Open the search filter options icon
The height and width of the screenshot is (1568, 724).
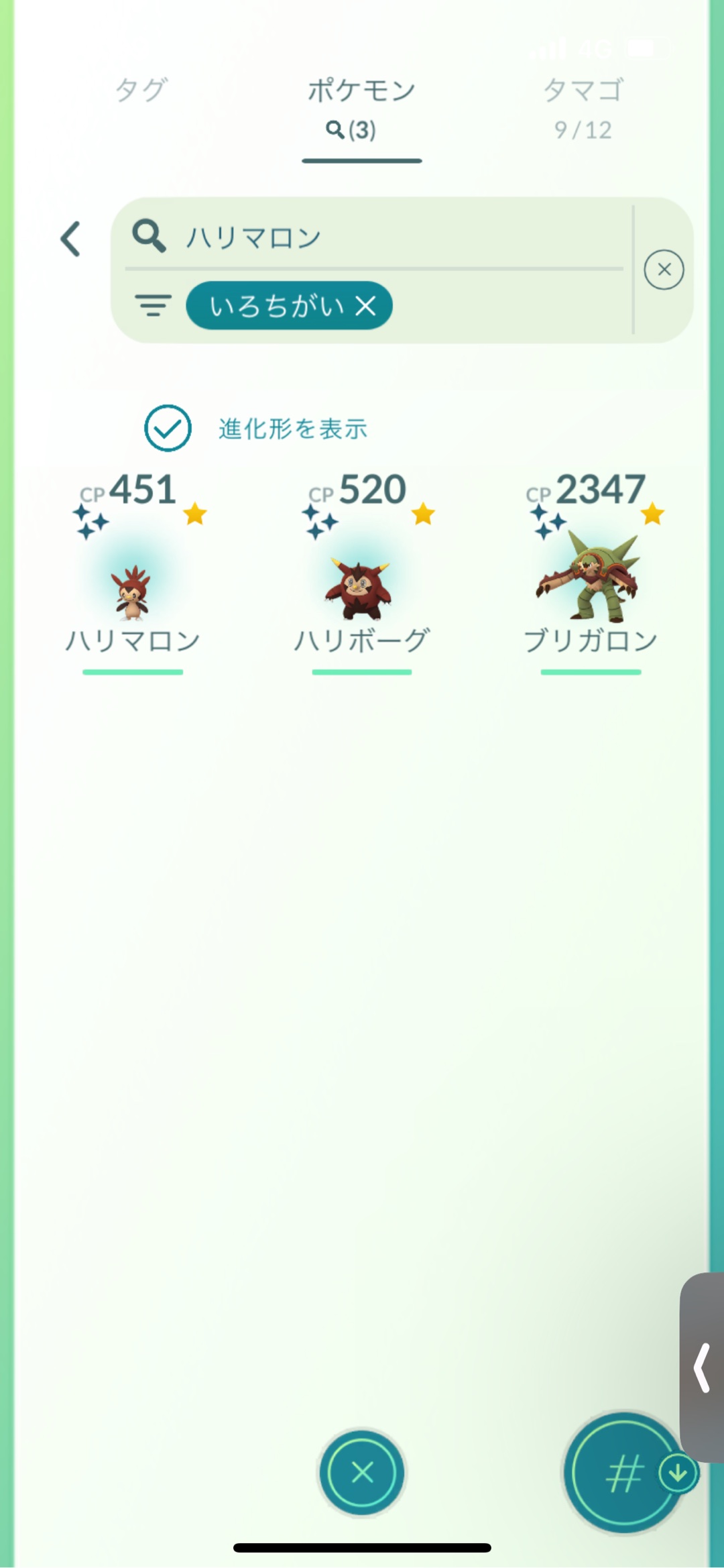[x=153, y=306]
